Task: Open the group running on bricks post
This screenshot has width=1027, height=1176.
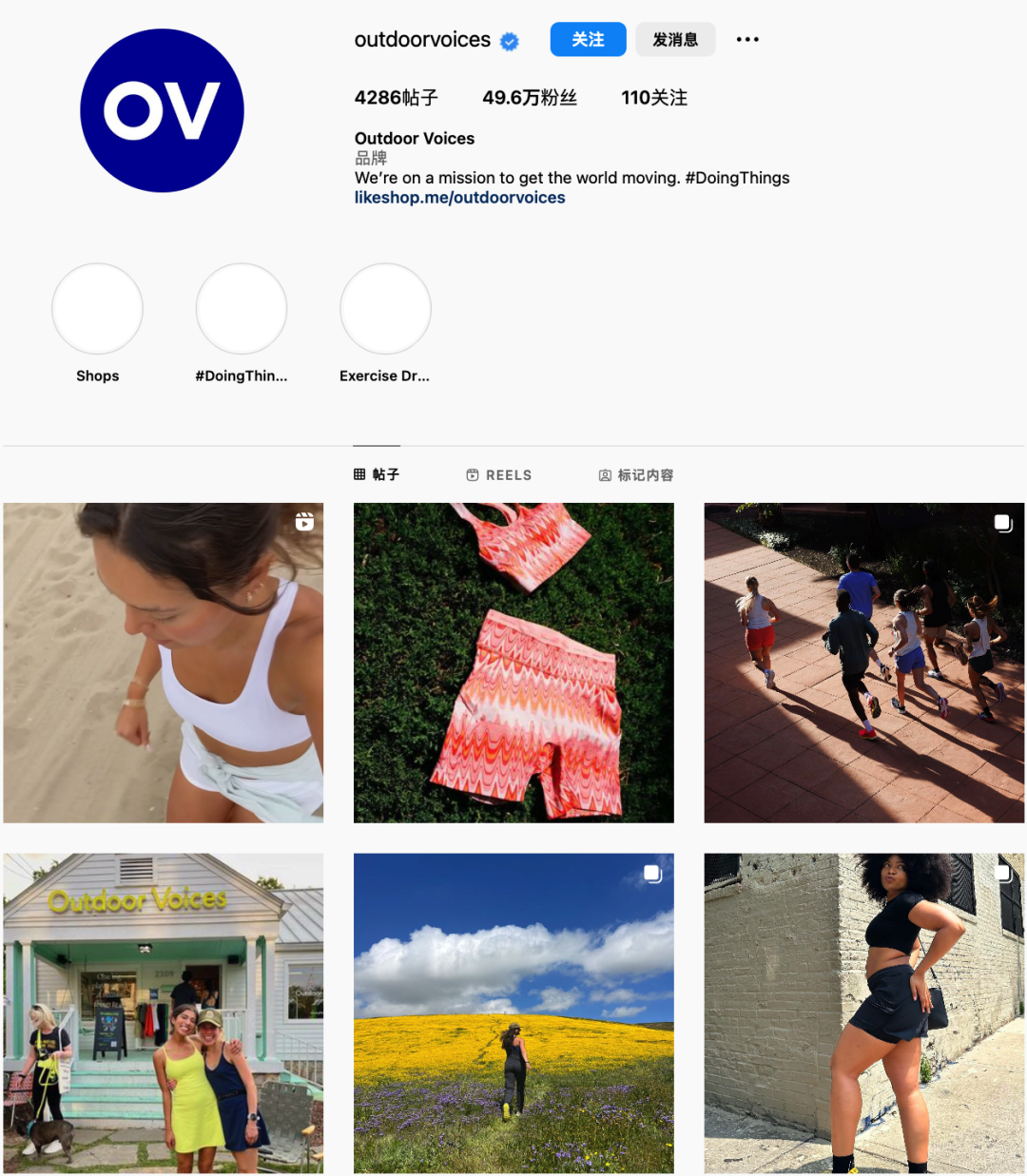Action: point(863,663)
